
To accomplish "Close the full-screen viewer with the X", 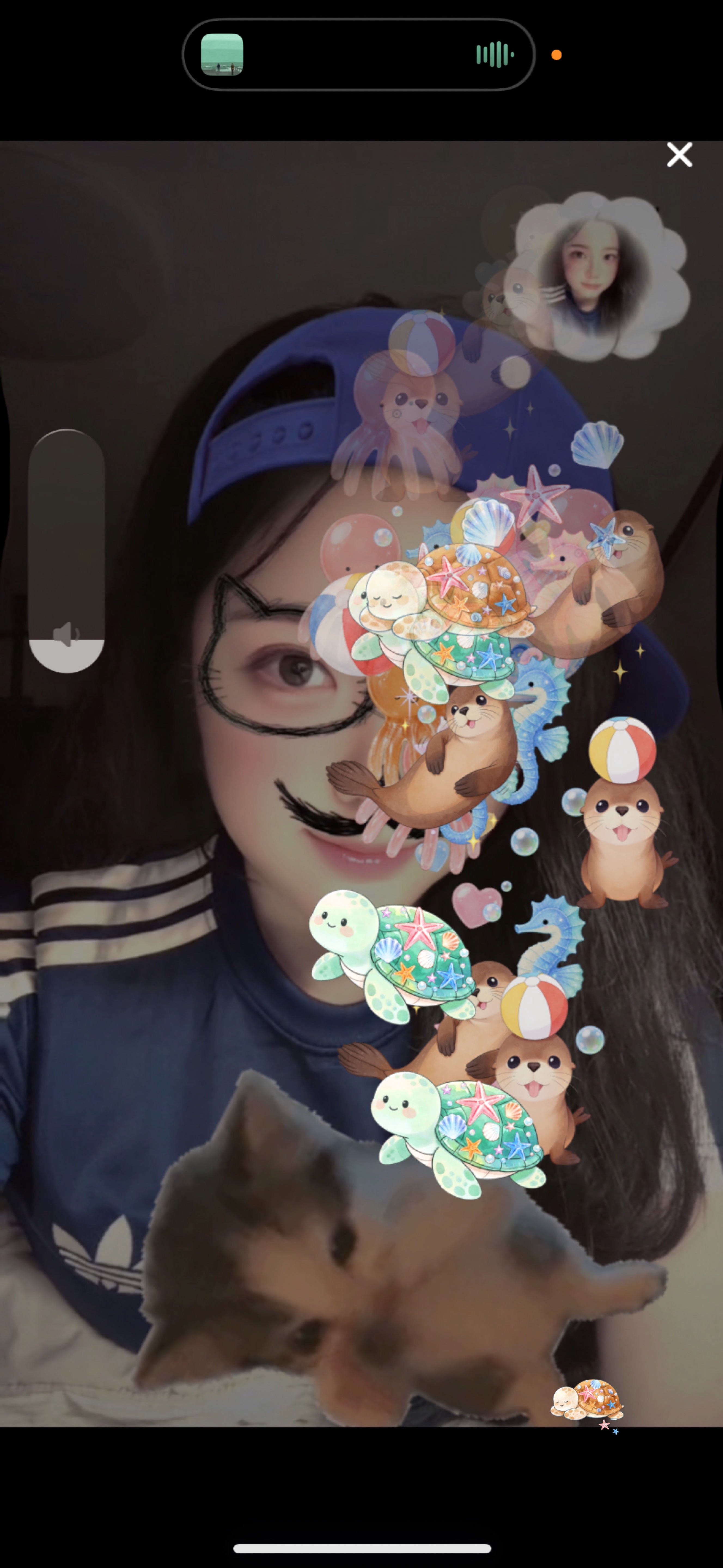I will click(x=679, y=155).
